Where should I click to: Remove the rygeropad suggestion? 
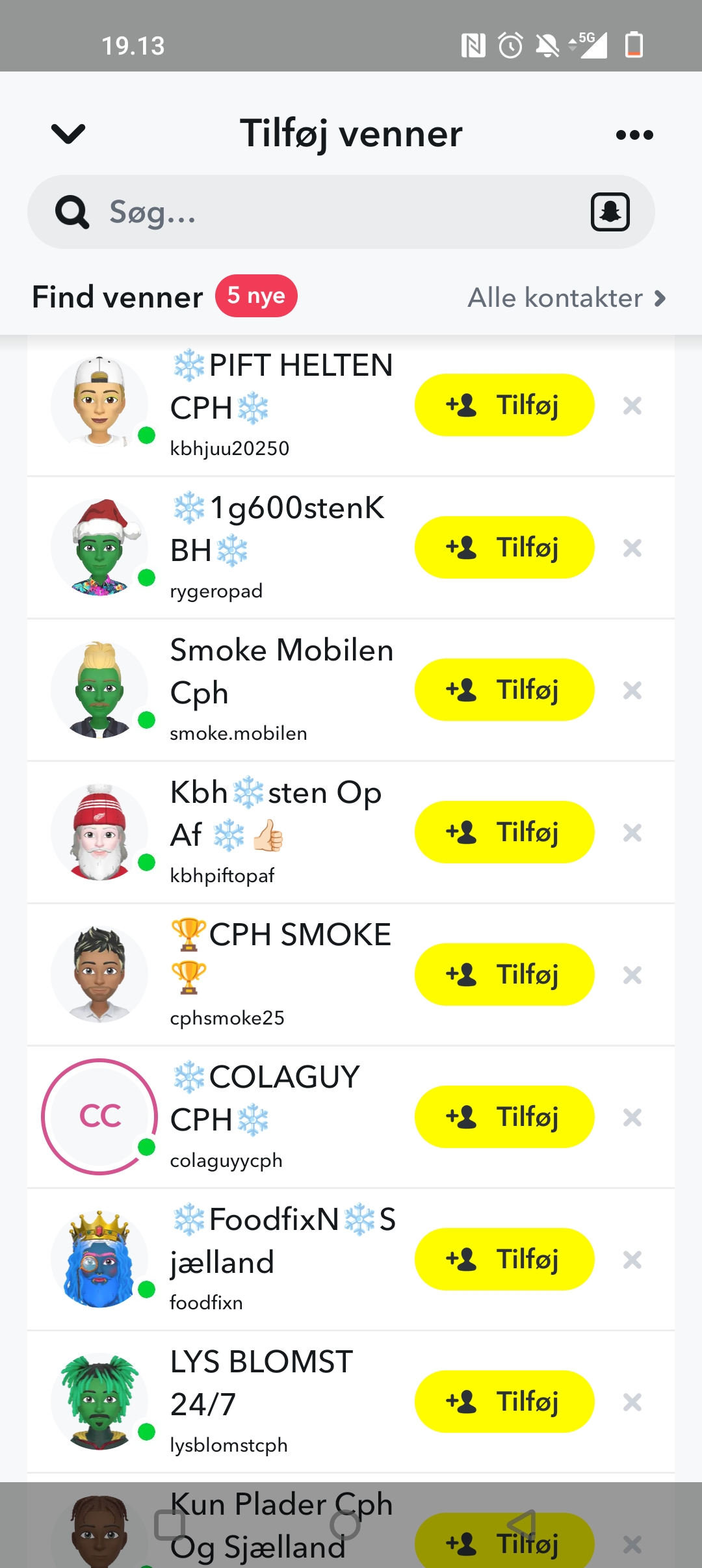pyautogui.click(x=632, y=548)
